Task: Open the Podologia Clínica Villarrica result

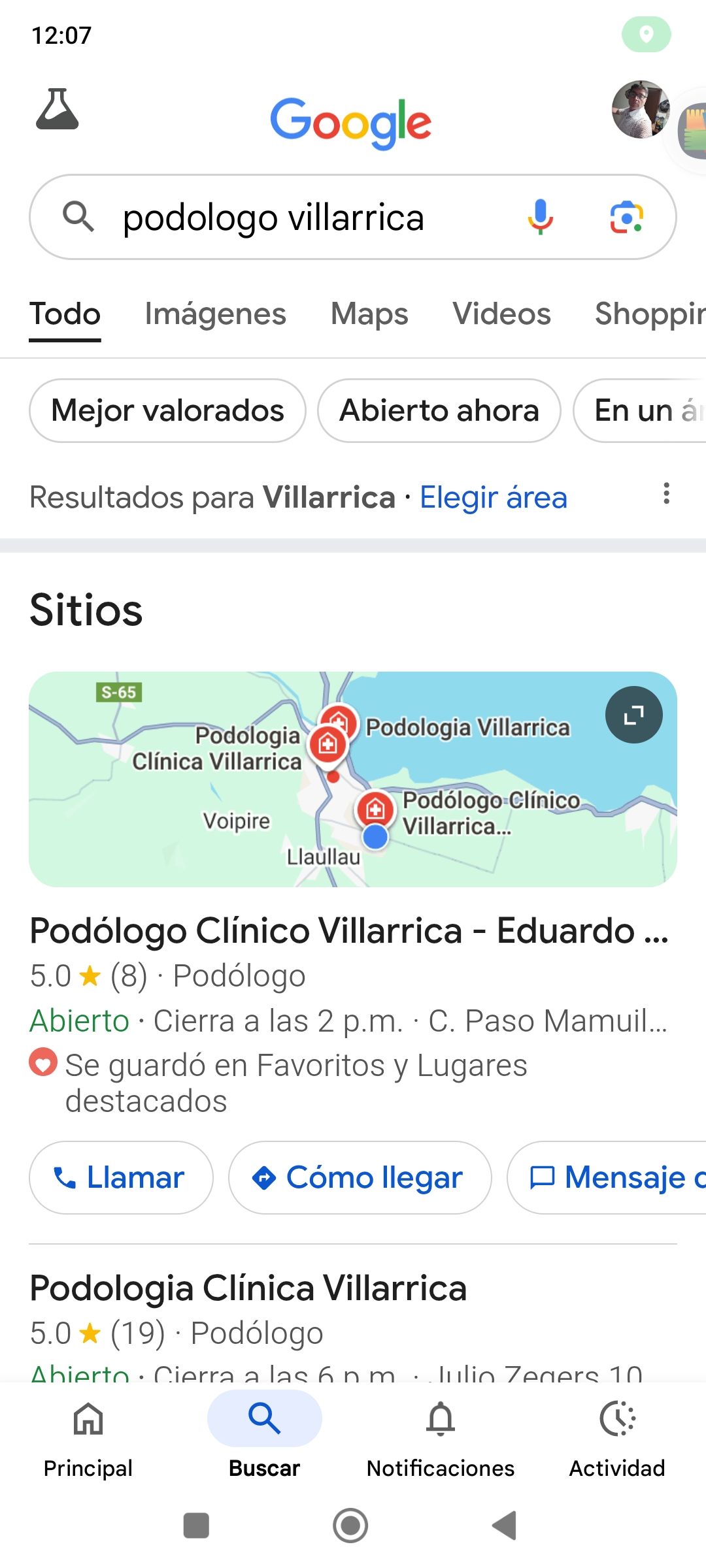Action: tap(248, 1289)
